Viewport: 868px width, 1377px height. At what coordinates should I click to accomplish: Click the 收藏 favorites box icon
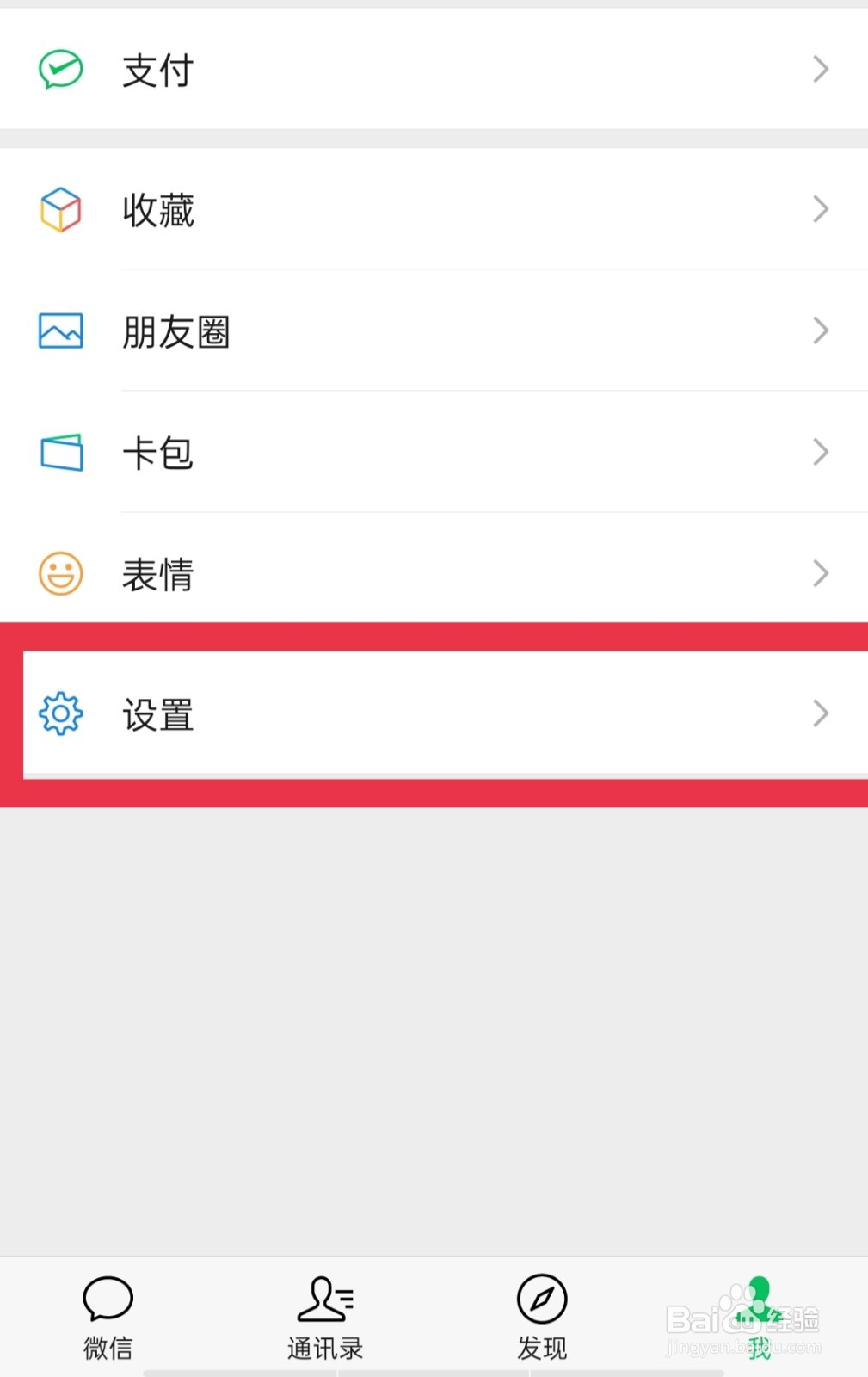click(x=59, y=209)
